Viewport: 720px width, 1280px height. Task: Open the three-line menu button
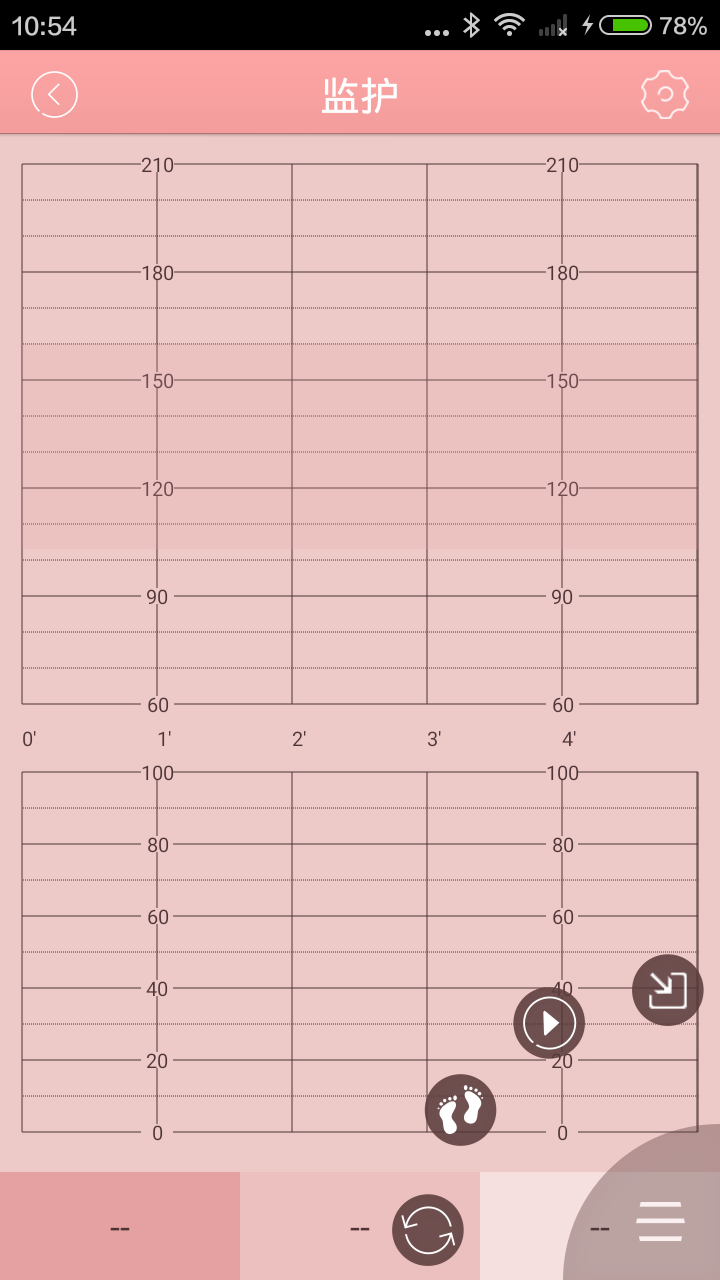click(x=661, y=1221)
